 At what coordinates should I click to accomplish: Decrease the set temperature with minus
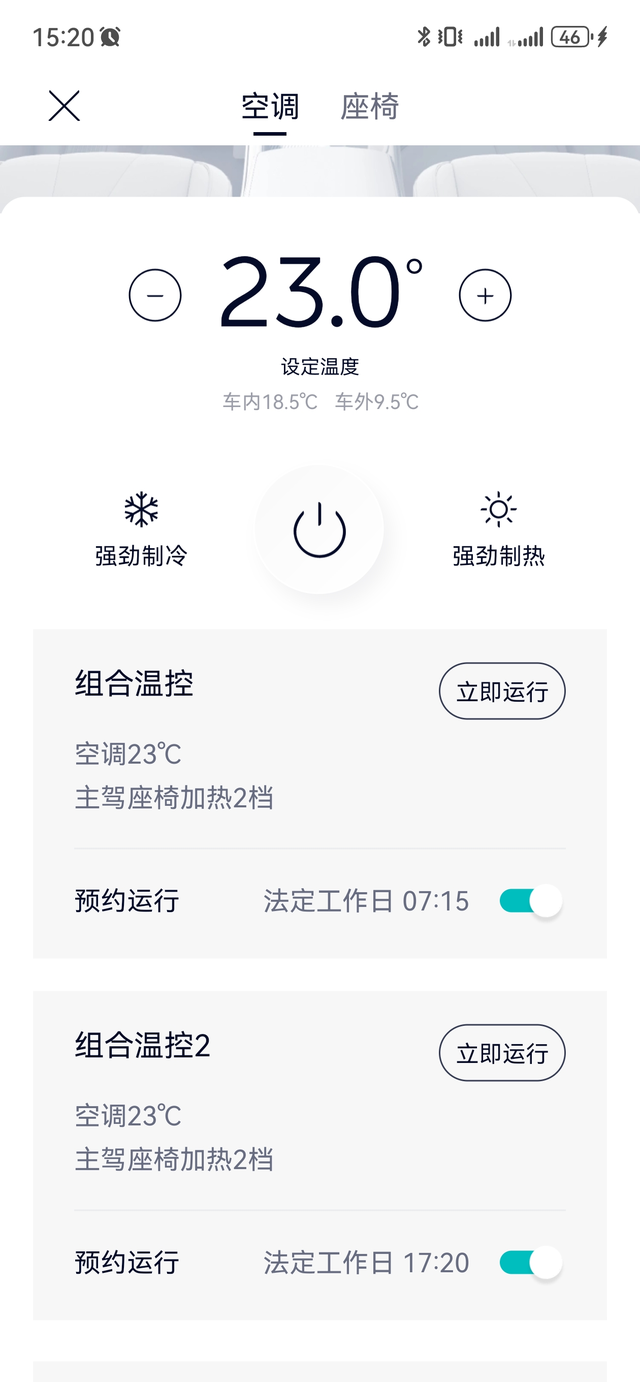point(155,296)
